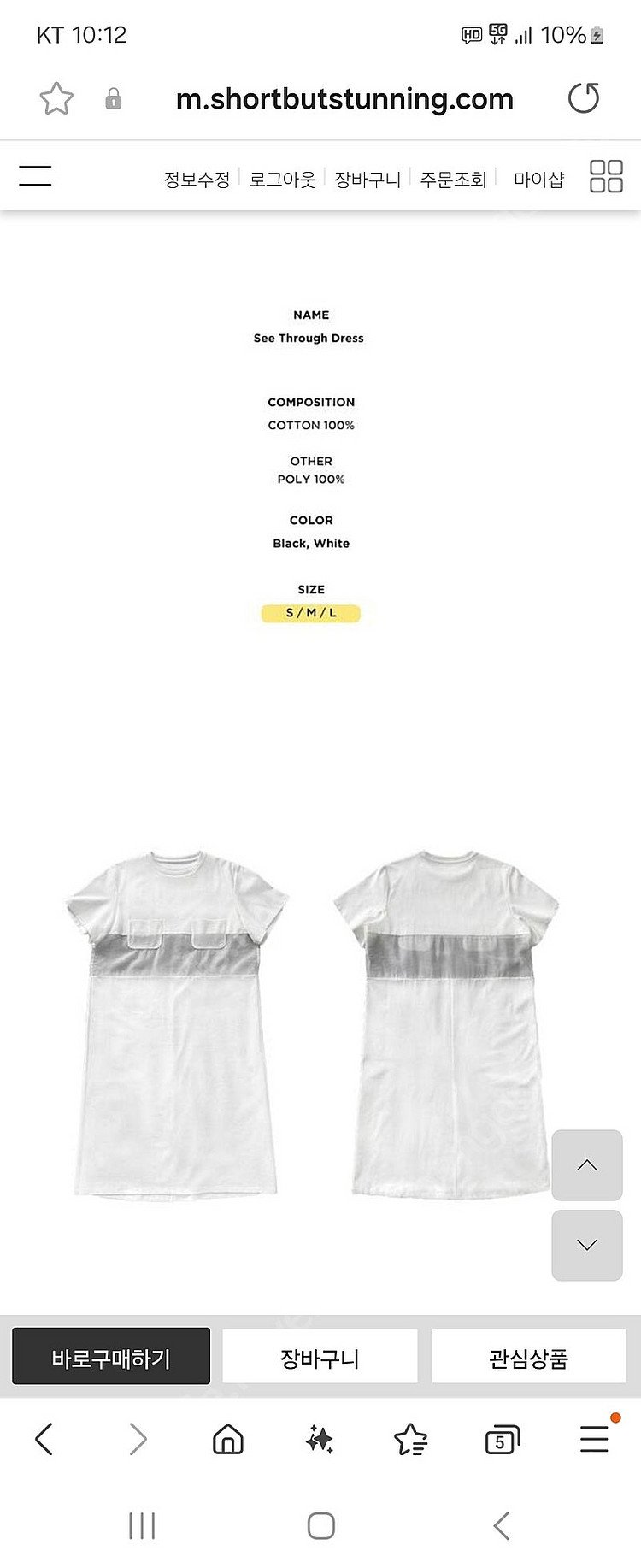
Task: Open the browser home page
Action: pos(227,1439)
